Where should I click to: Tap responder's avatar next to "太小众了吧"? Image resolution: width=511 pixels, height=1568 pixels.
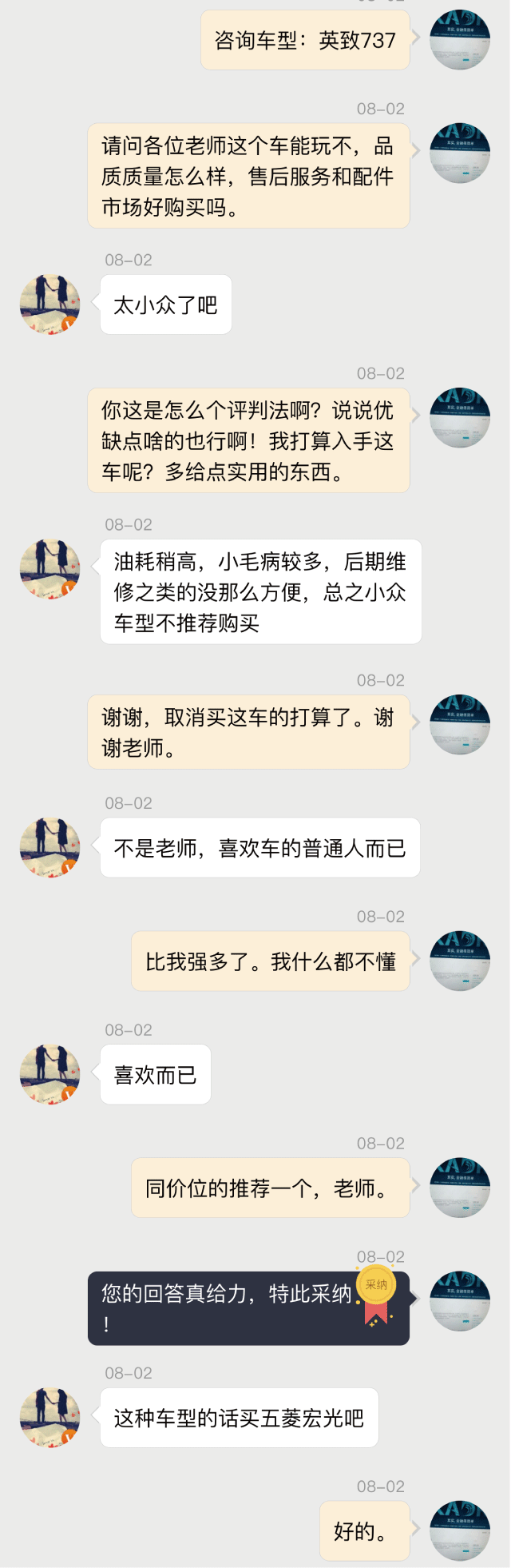pos(50,304)
